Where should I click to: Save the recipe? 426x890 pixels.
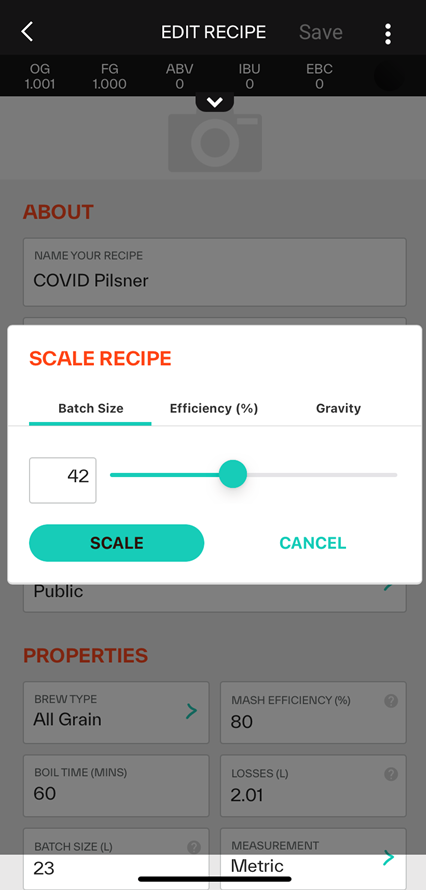[320, 32]
